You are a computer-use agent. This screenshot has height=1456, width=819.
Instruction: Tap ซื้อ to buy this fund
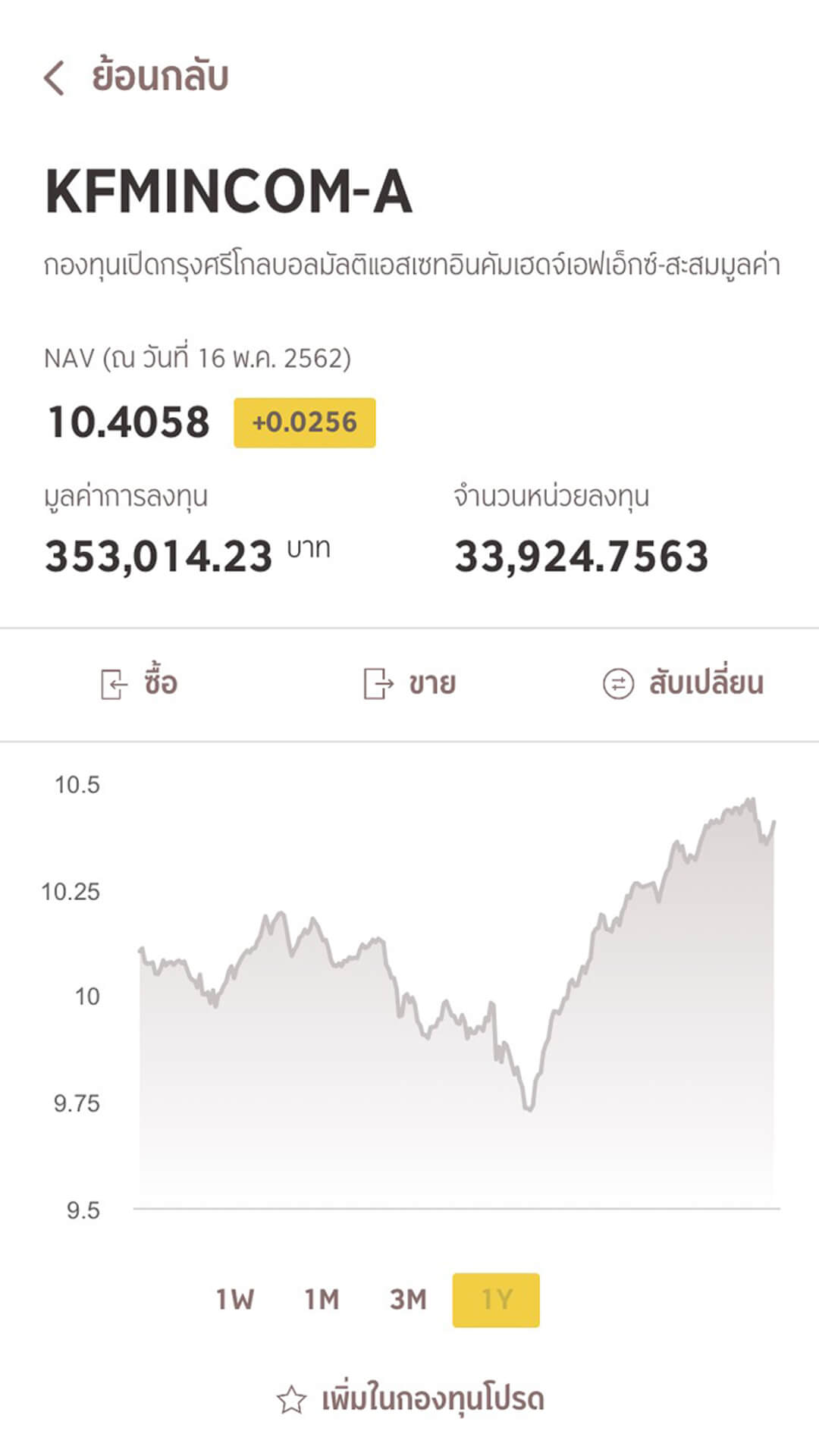coord(140,683)
